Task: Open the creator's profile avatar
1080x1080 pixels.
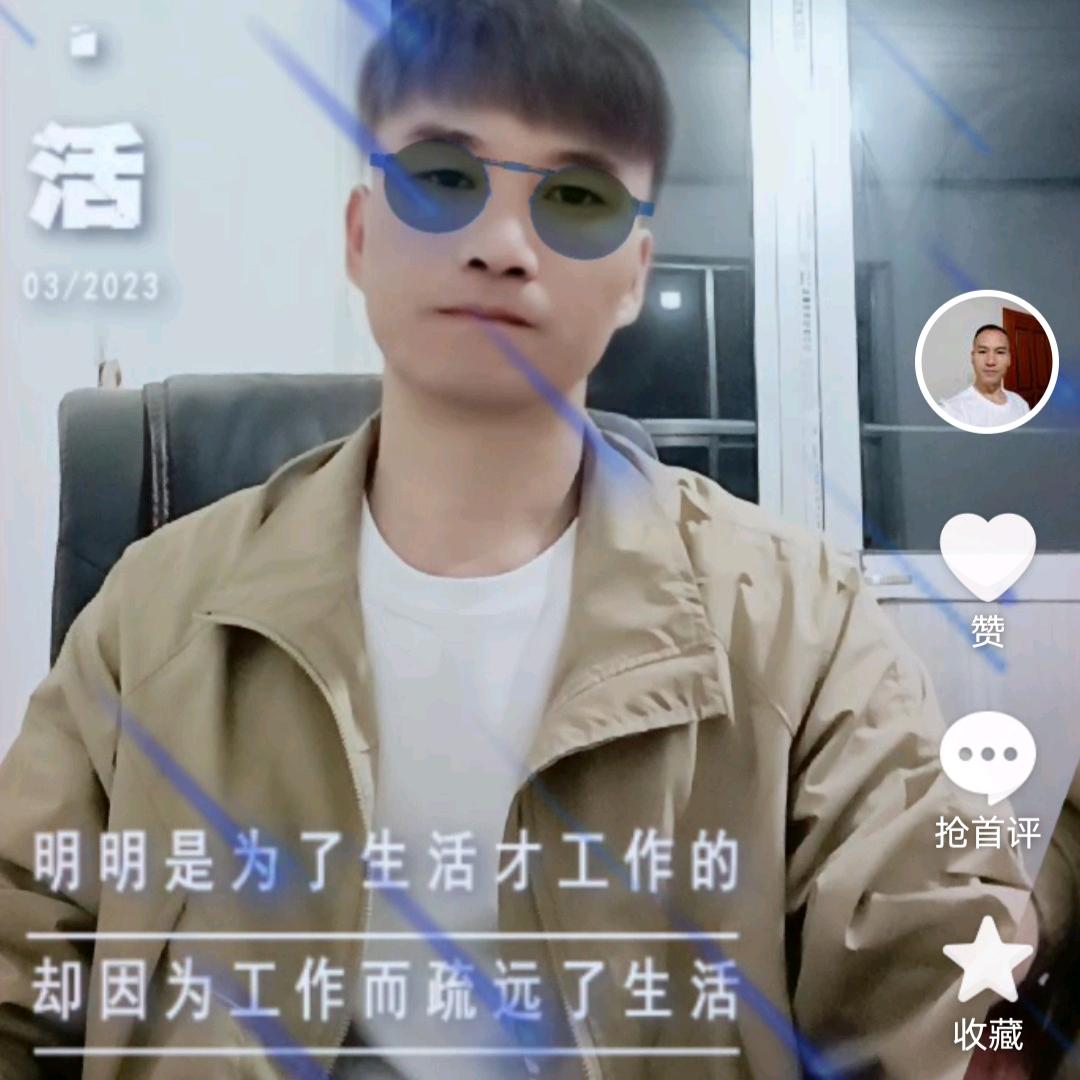Action: tap(987, 361)
